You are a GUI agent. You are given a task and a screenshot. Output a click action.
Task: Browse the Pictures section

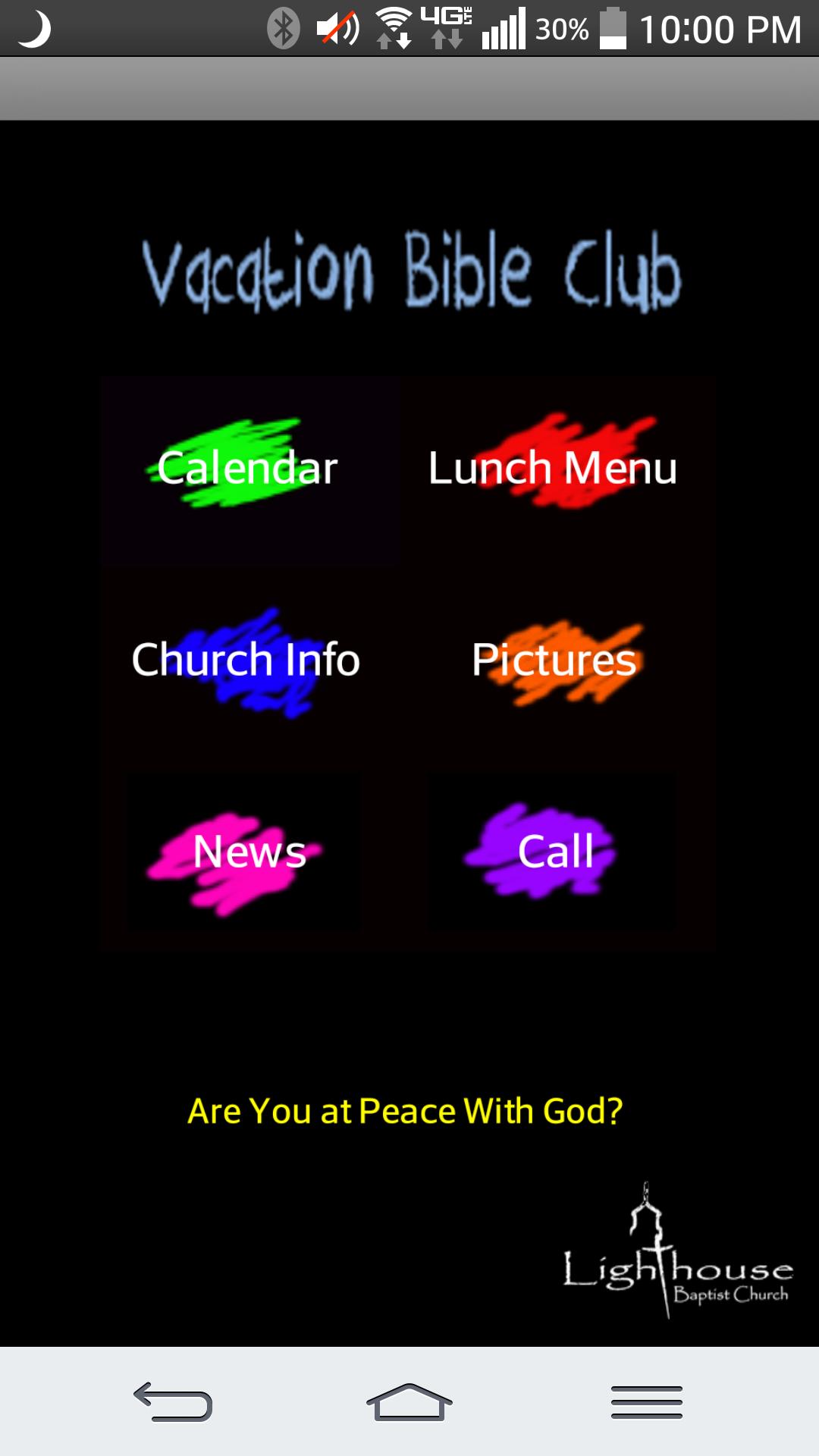pyautogui.click(x=554, y=660)
